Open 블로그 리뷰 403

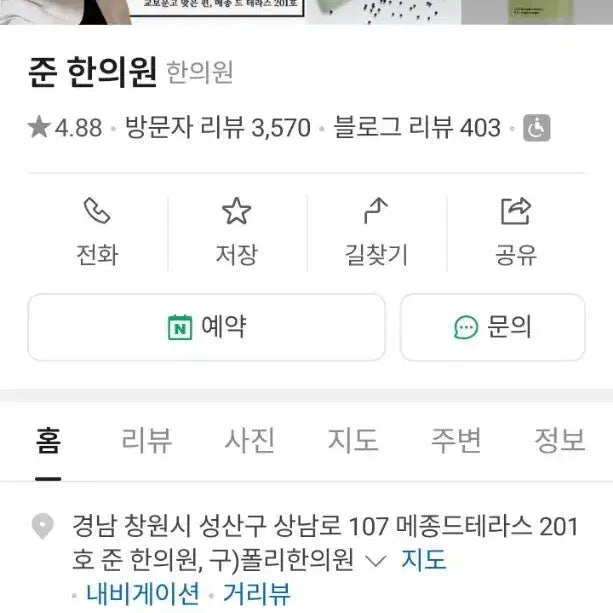pos(416,129)
